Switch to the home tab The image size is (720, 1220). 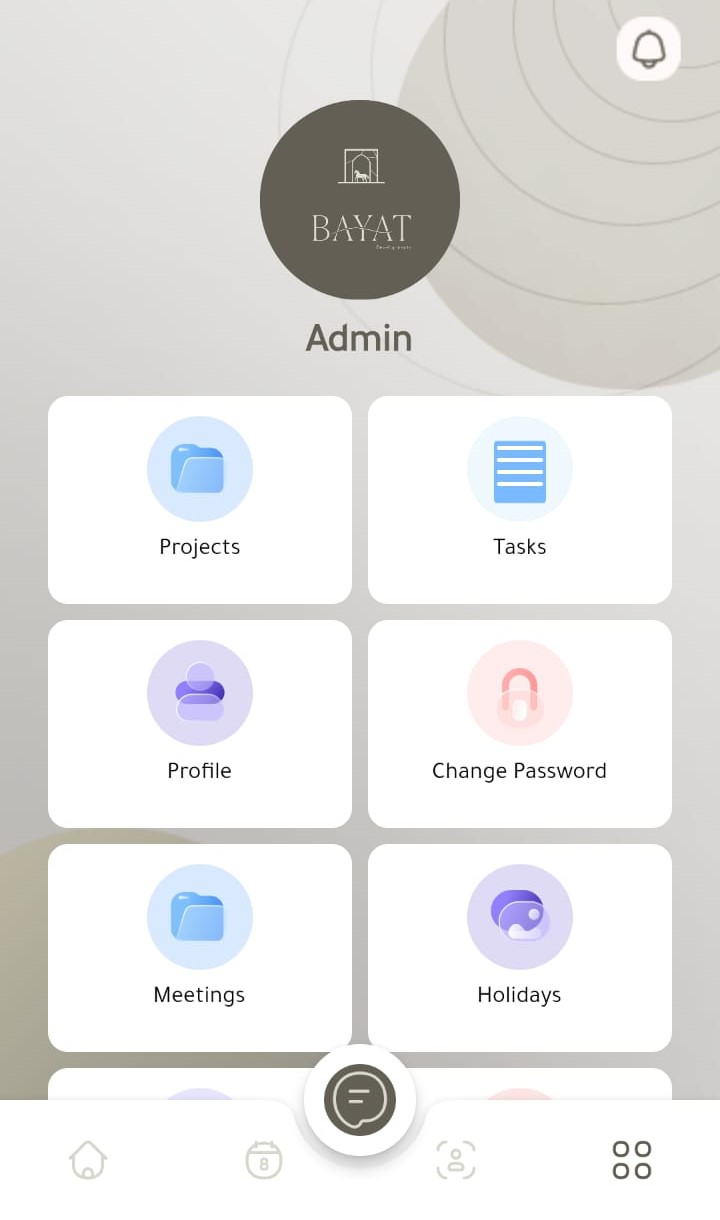tap(88, 1160)
